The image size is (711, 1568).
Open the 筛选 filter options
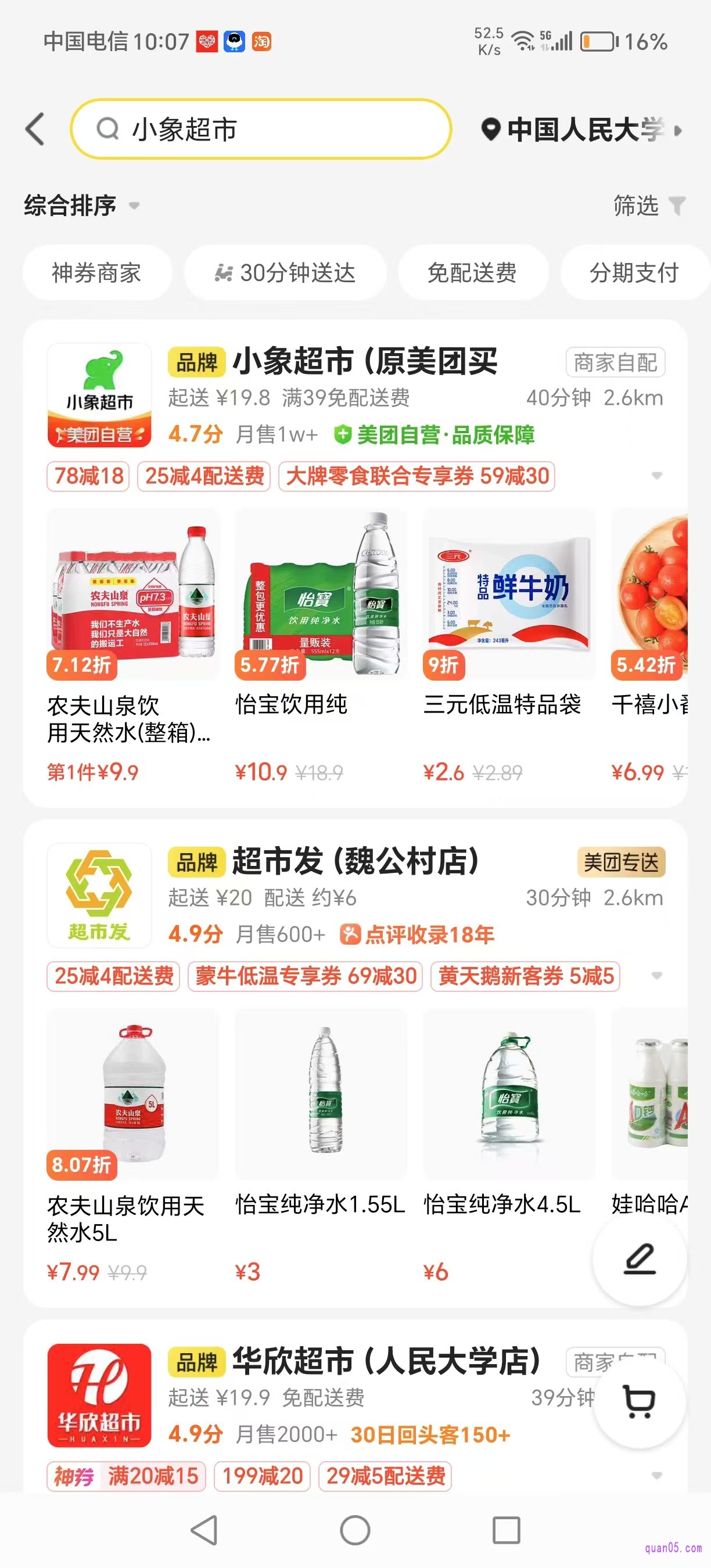click(x=648, y=206)
